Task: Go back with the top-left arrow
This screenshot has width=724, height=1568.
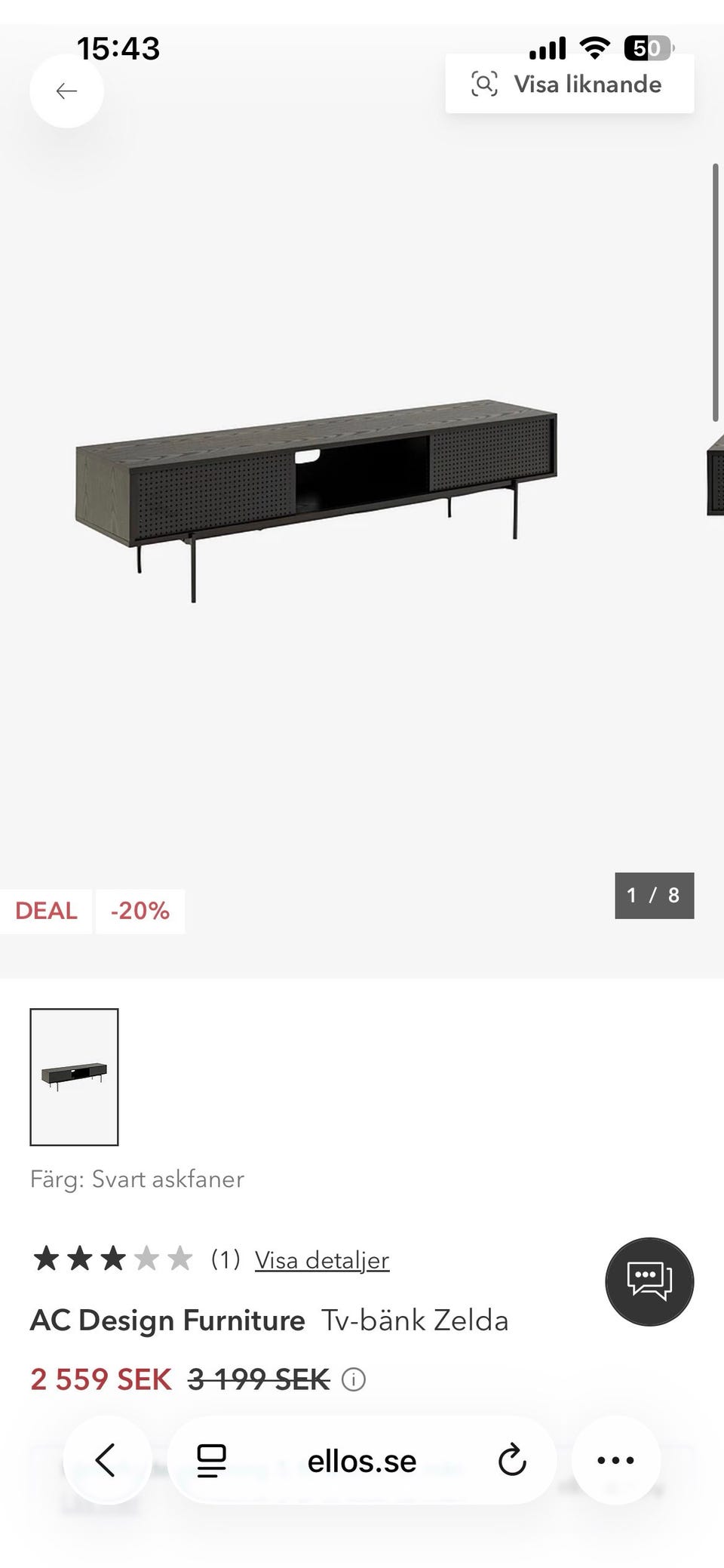Action: pos(66,91)
